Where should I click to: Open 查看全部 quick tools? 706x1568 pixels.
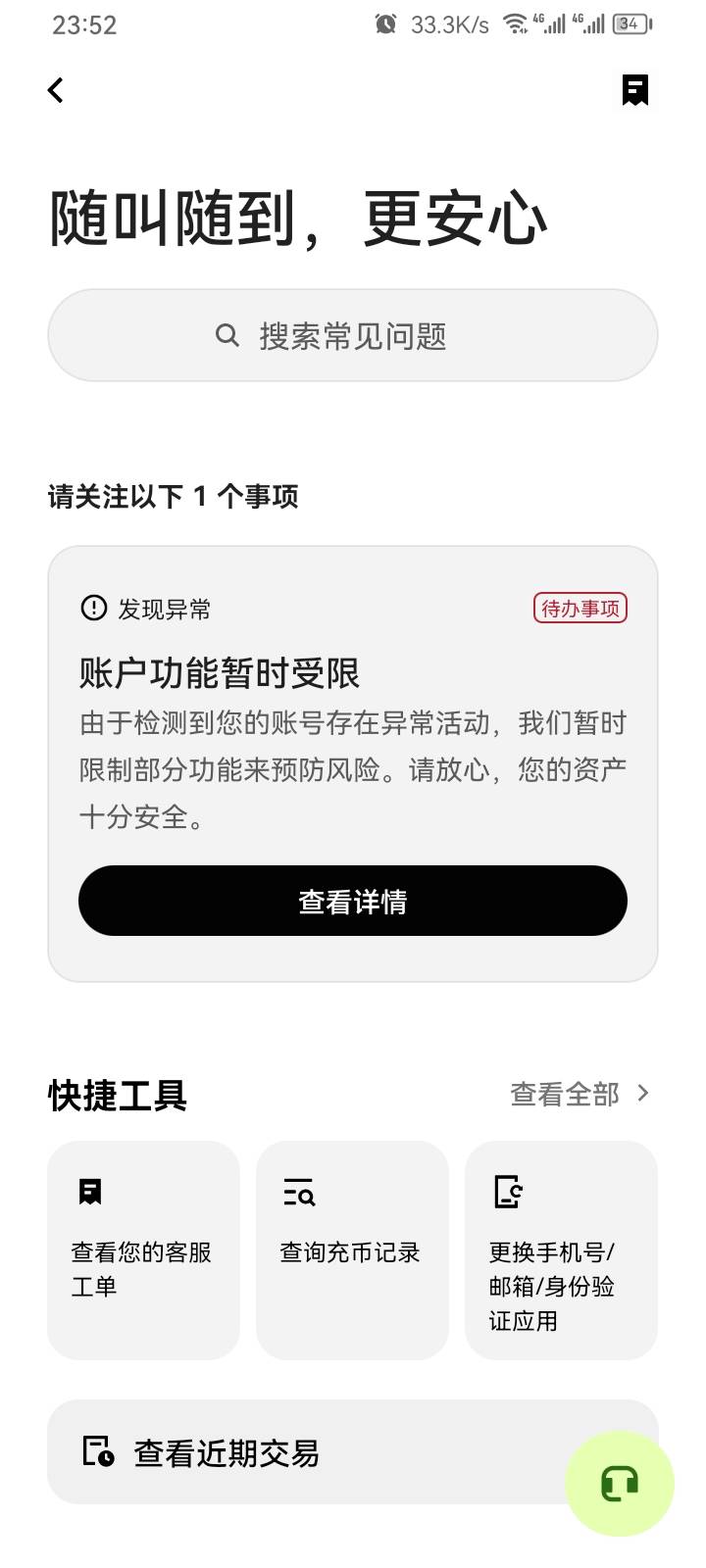click(580, 1094)
